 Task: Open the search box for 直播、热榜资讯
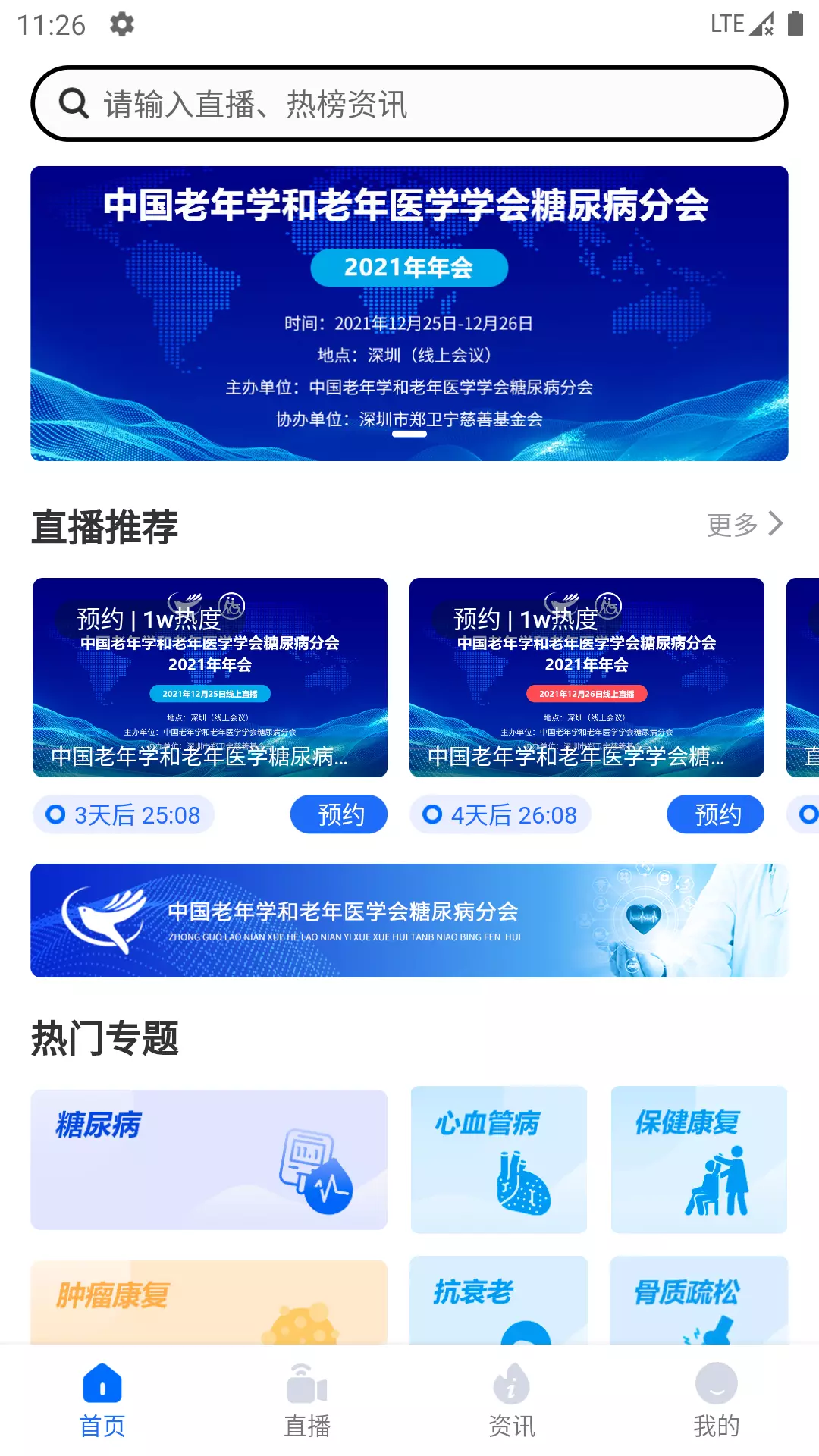[409, 103]
